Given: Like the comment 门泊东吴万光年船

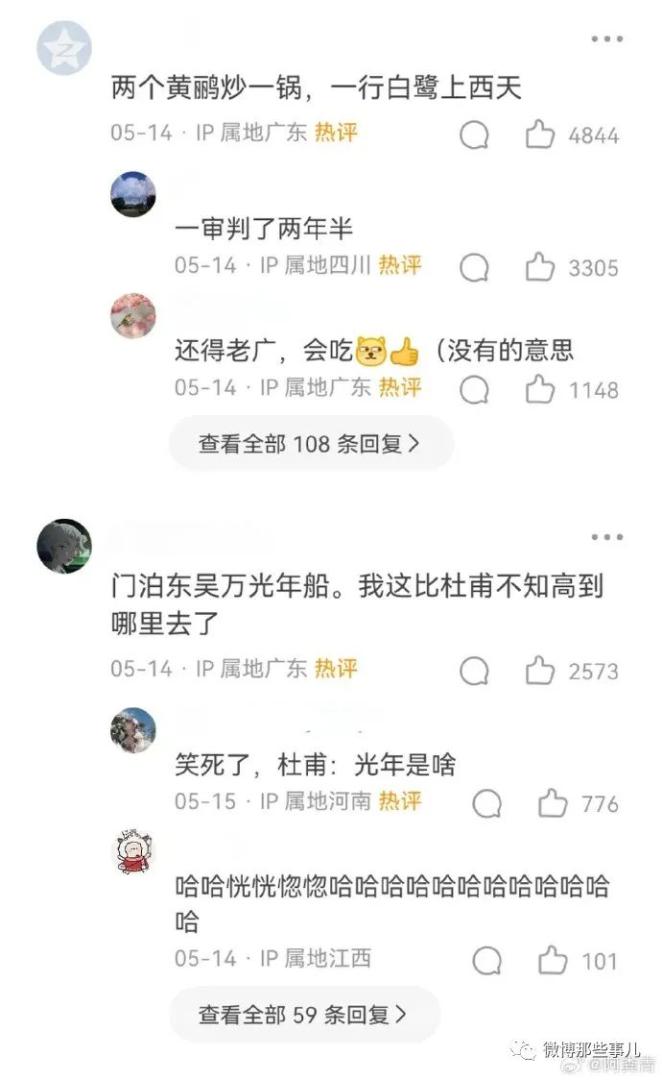Looking at the screenshot, I should [540, 671].
